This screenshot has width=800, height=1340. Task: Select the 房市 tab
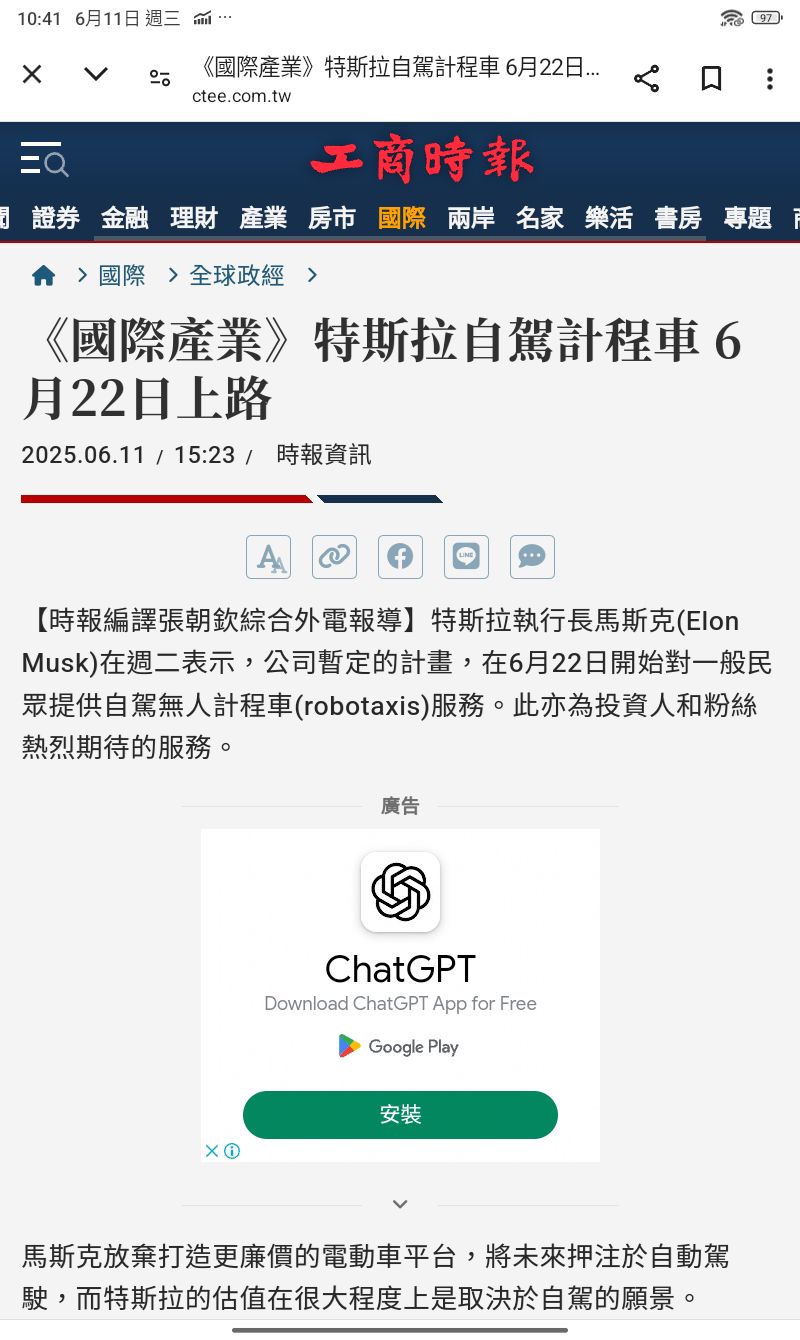pyautogui.click(x=332, y=218)
